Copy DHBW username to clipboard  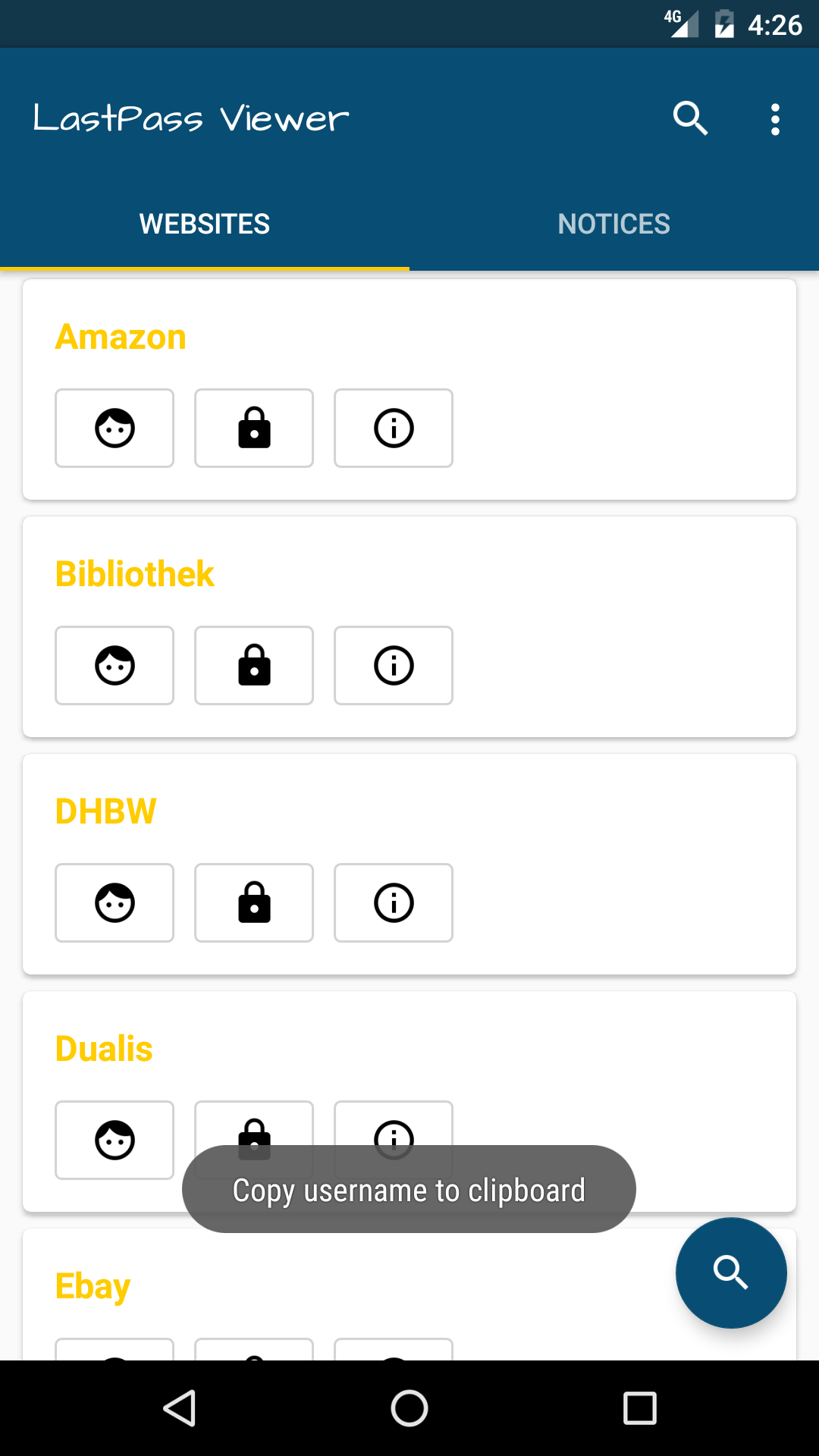pos(115,903)
